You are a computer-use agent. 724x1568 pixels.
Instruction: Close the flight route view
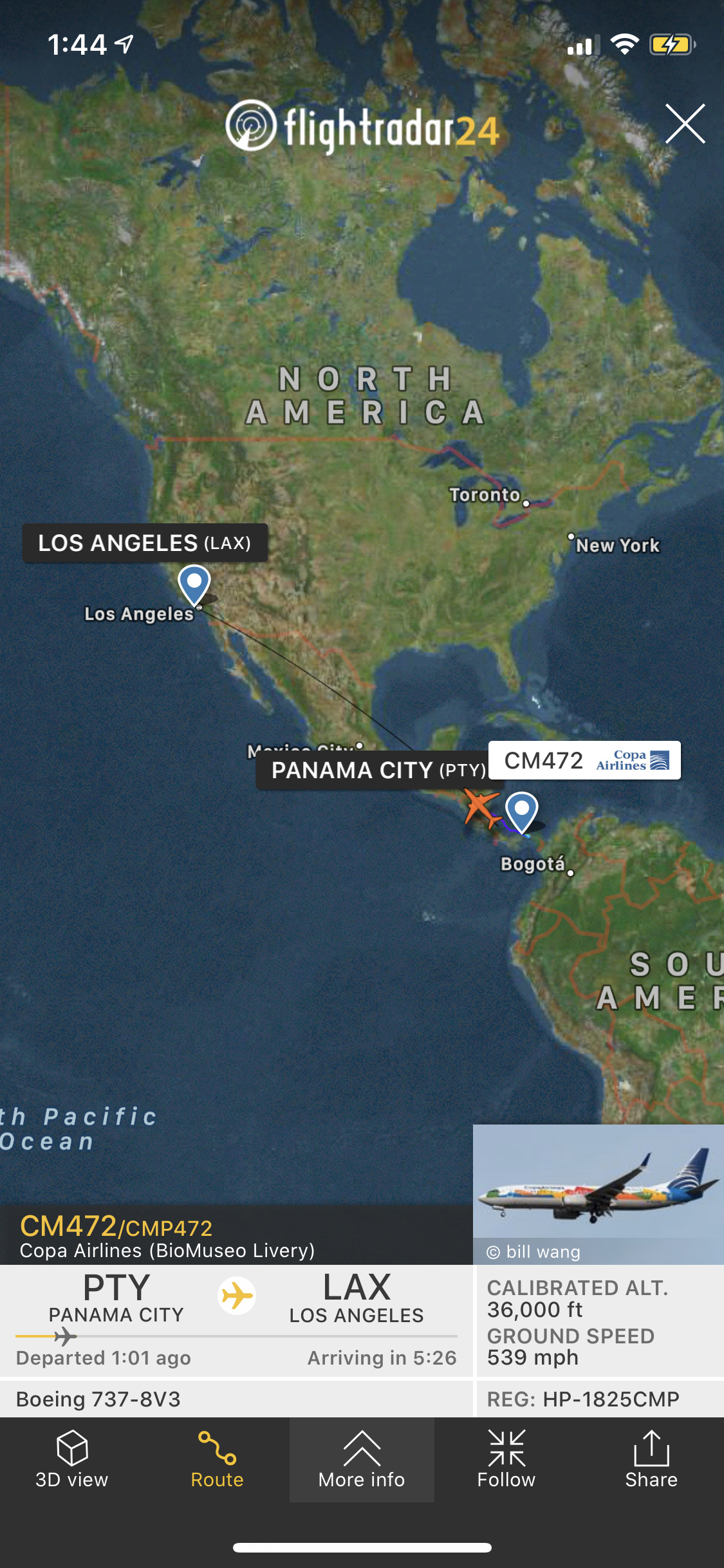pyautogui.click(x=685, y=124)
